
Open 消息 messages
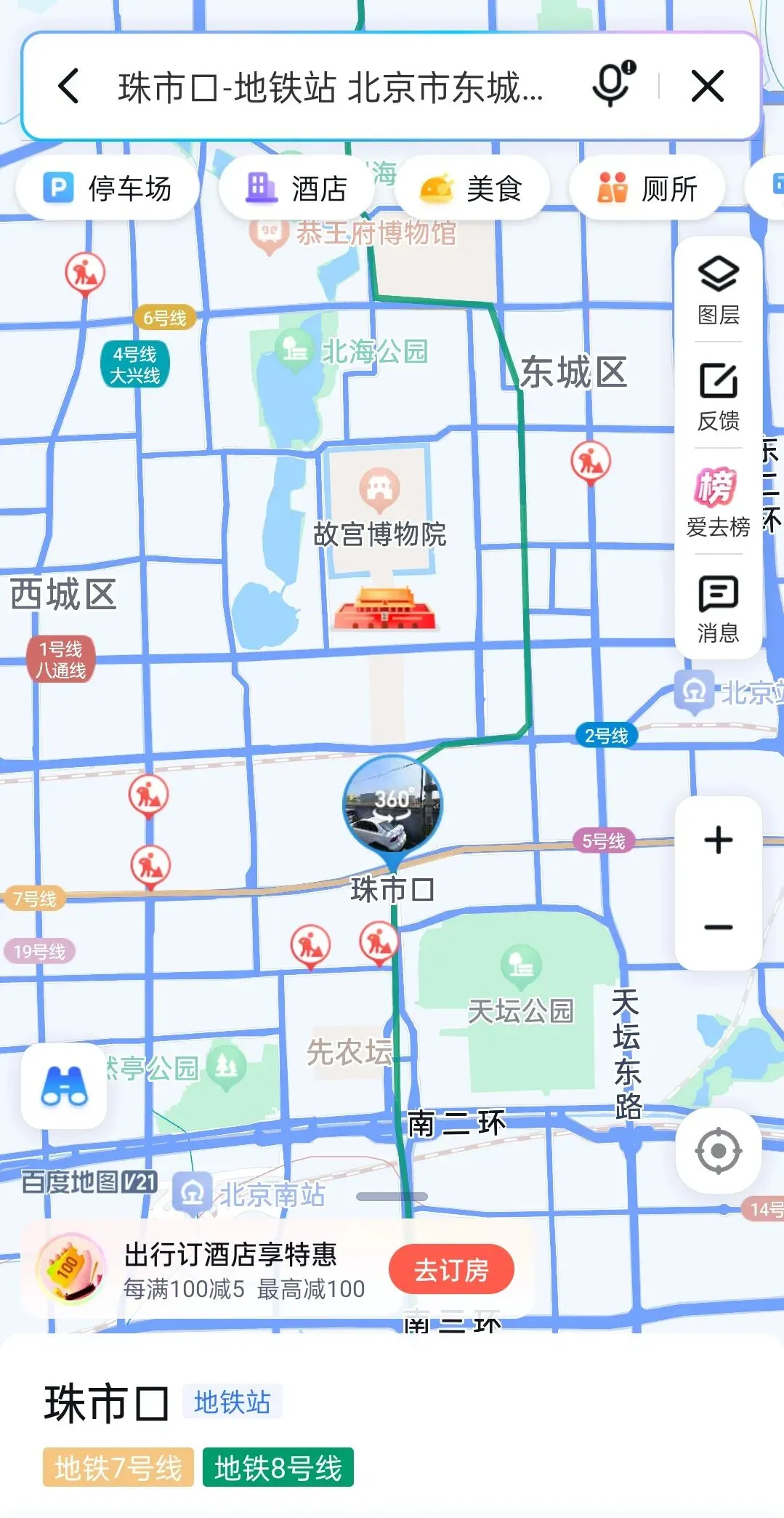pos(718,609)
